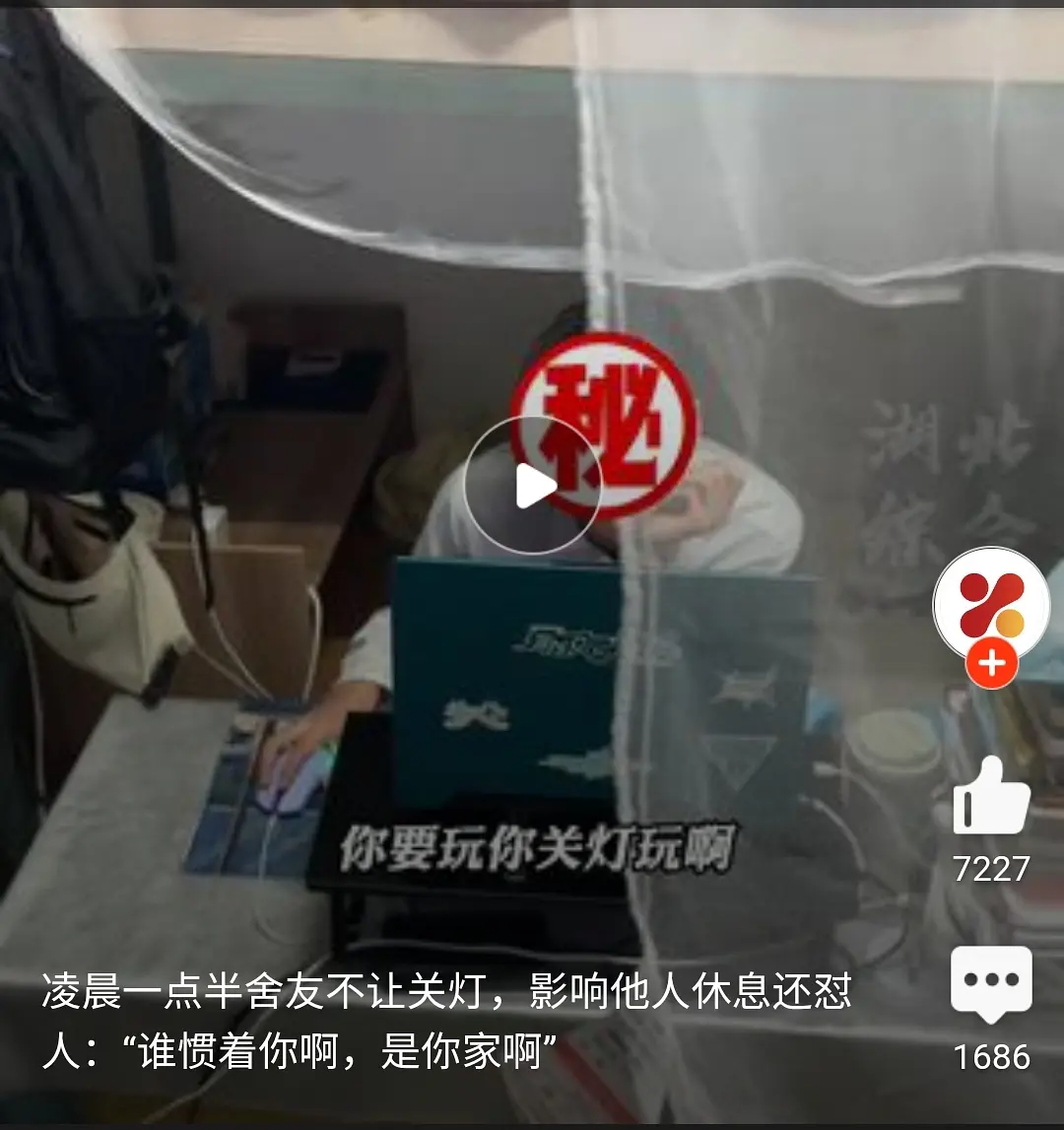Play the paused video
The width and height of the screenshot is (1064, 1130).
tap(533, 485)
